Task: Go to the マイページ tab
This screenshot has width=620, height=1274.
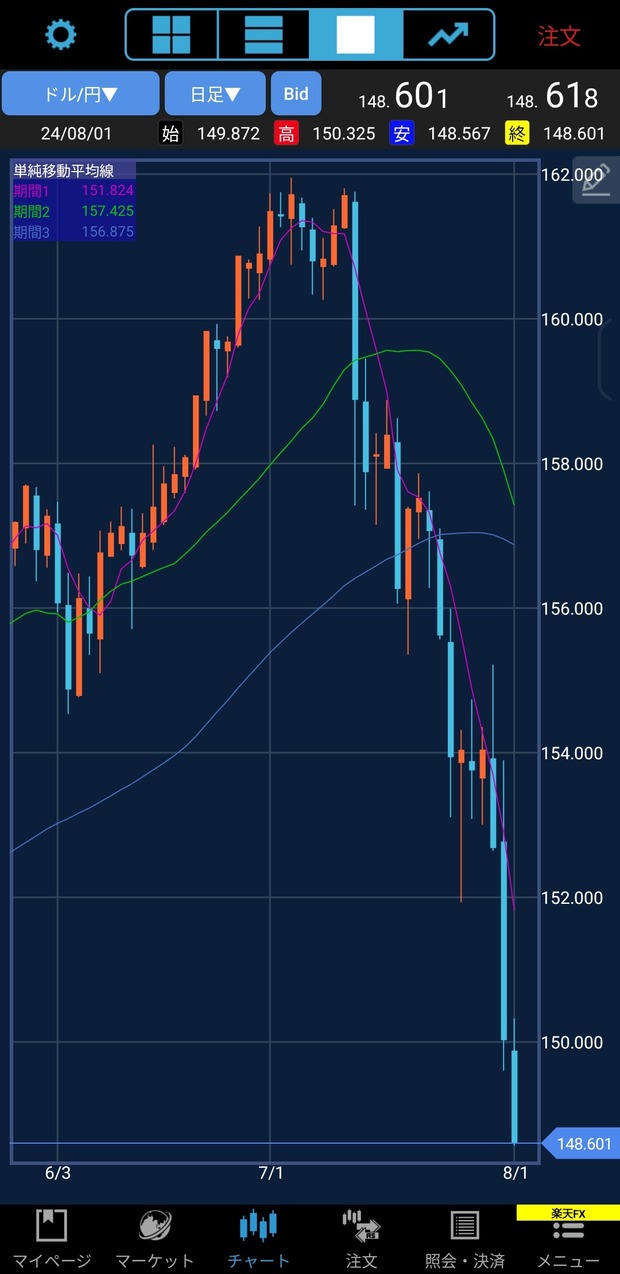Action: 51,1238
